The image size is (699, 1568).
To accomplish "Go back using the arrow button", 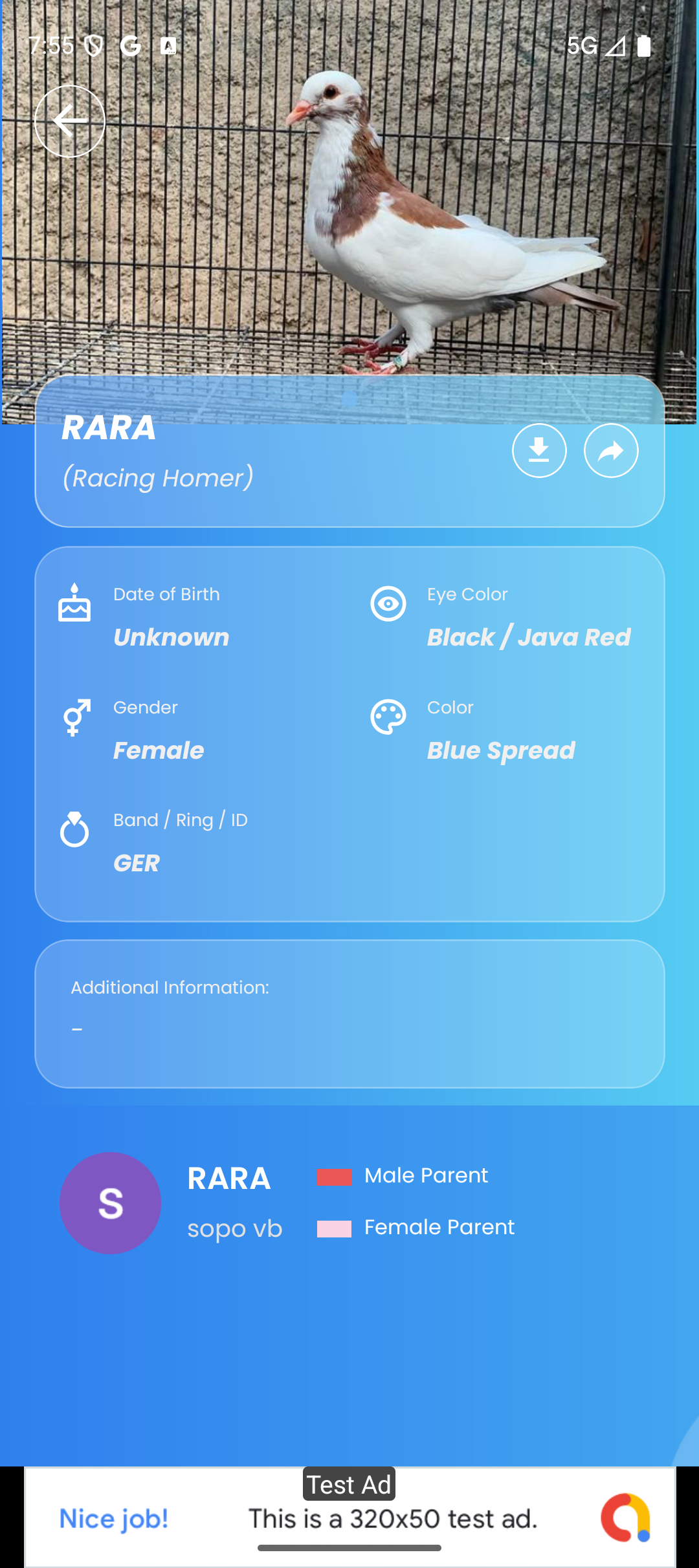I will (70, 122).
